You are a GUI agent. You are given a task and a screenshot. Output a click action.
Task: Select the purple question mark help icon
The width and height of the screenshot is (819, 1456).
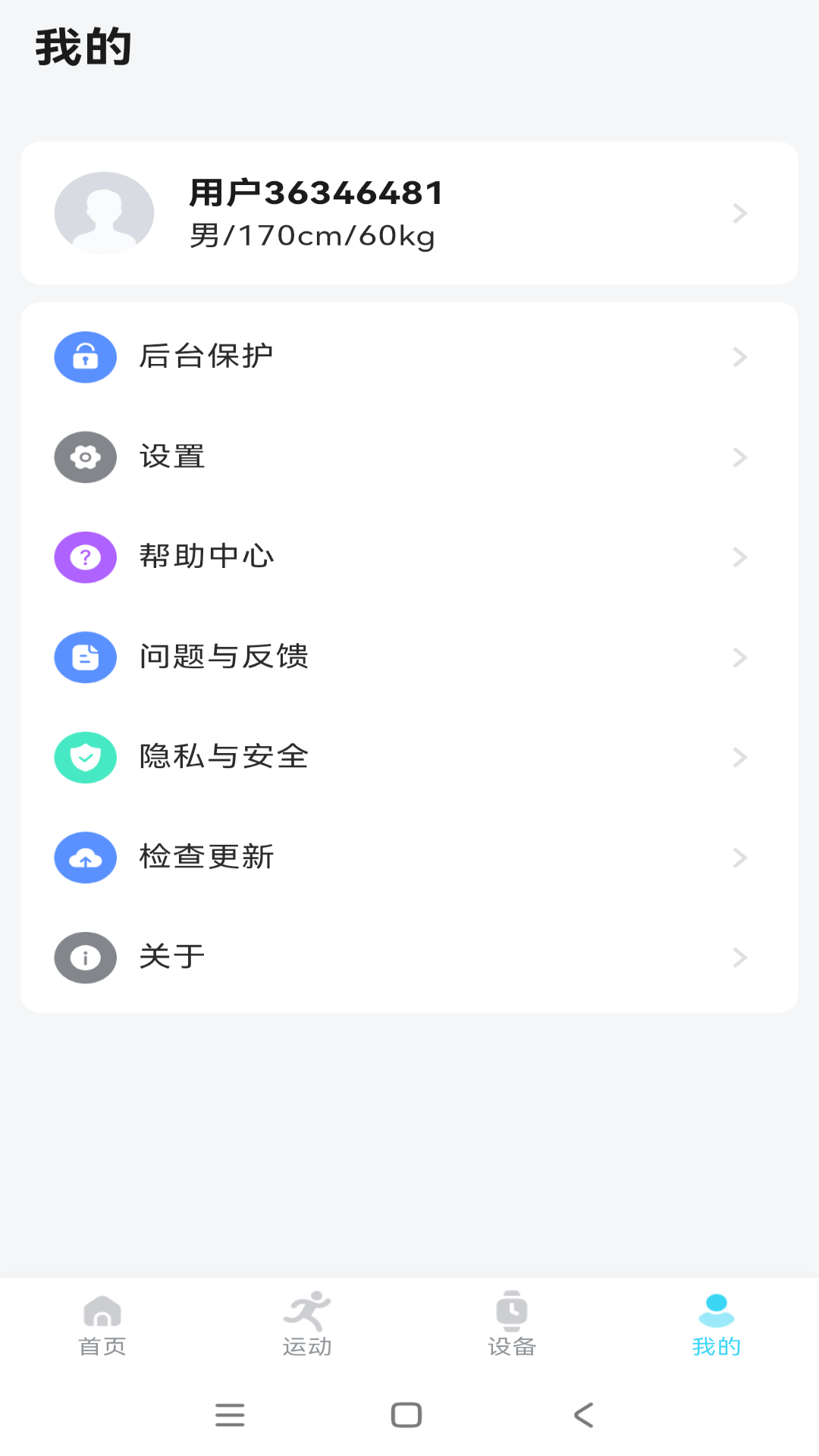coord(85,557)
